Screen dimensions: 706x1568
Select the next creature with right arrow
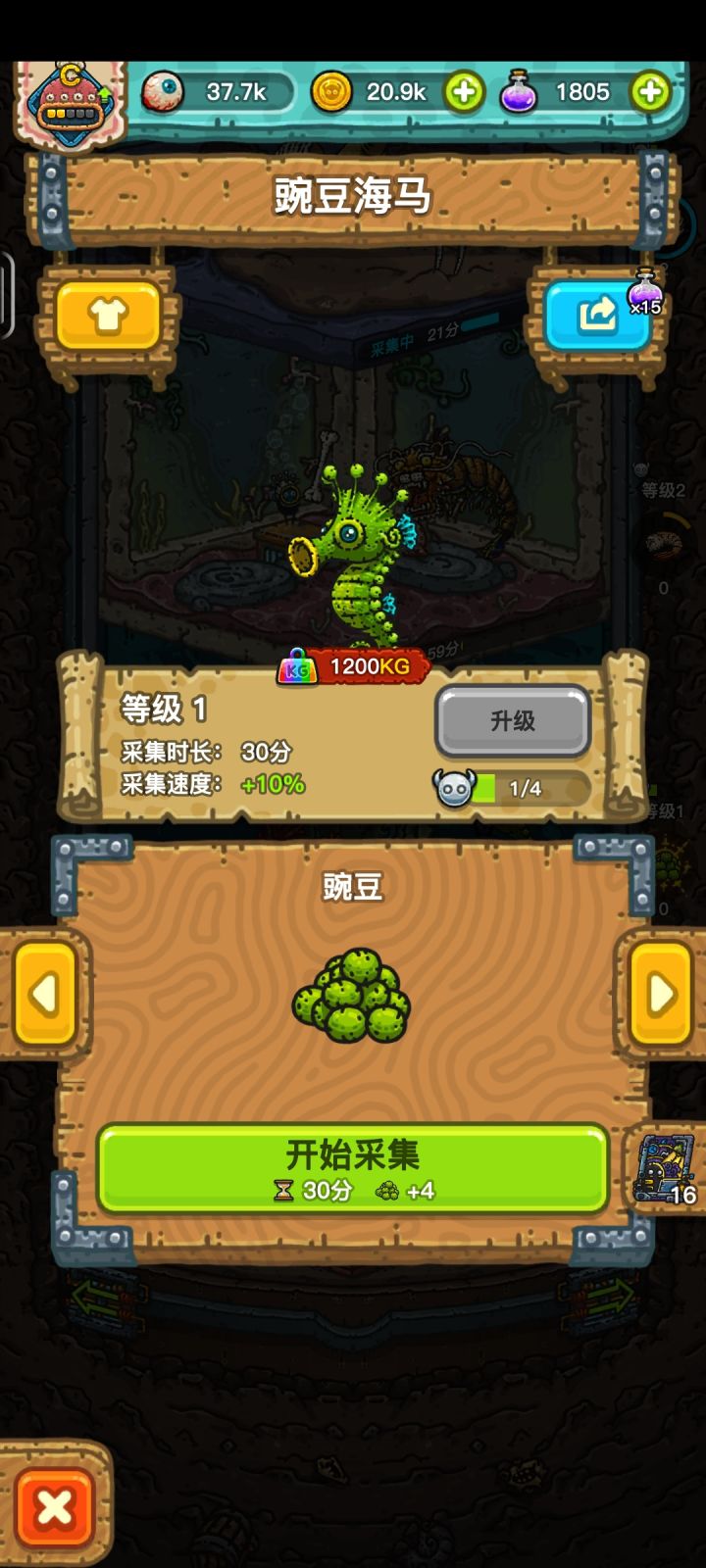(661, 995)
